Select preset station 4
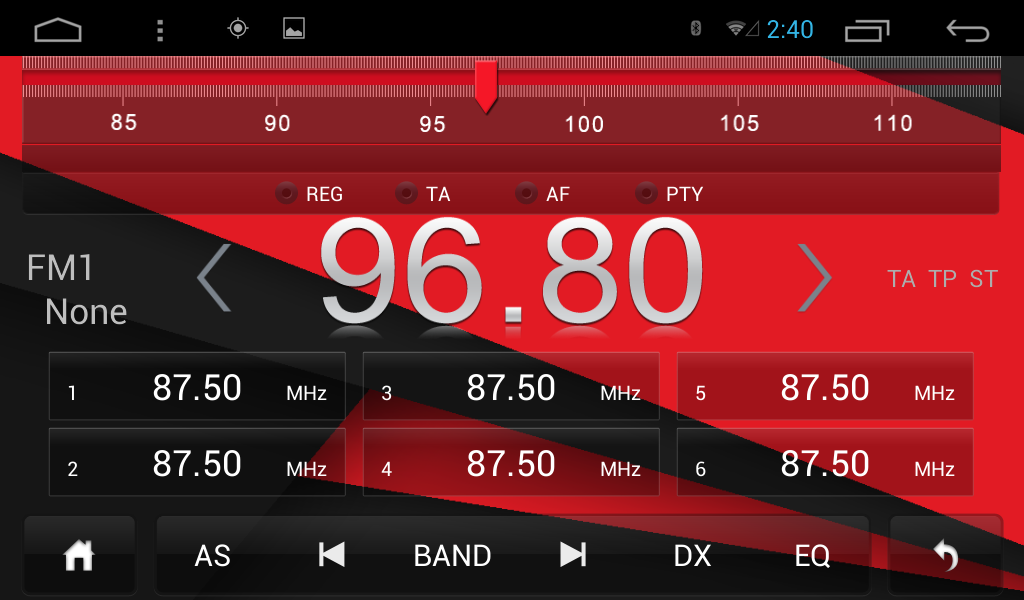 (511, 463)
